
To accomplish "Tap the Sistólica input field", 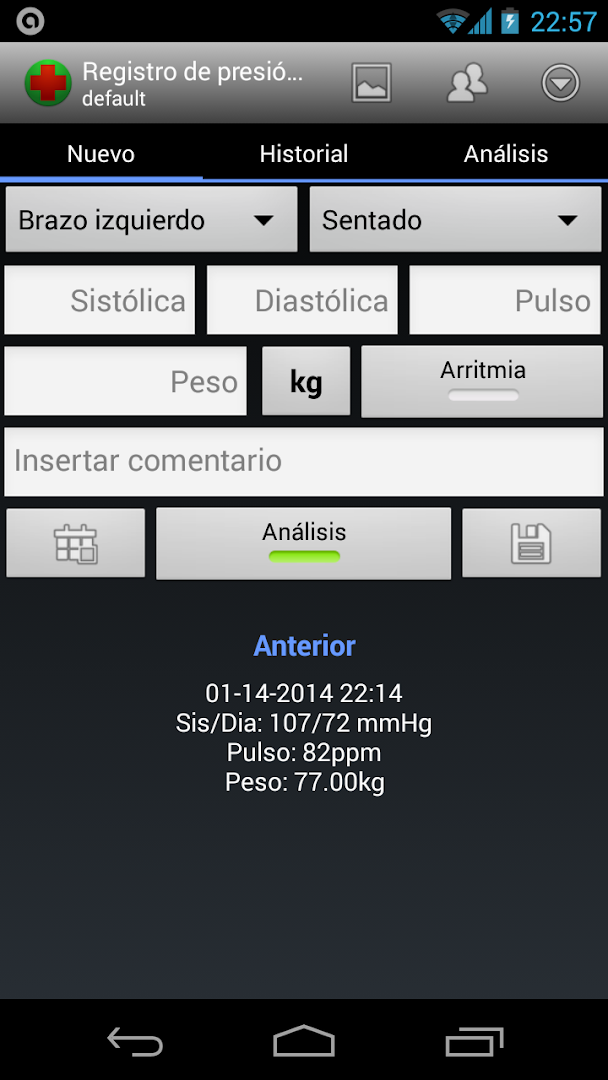I will click(x=100, y=301).
